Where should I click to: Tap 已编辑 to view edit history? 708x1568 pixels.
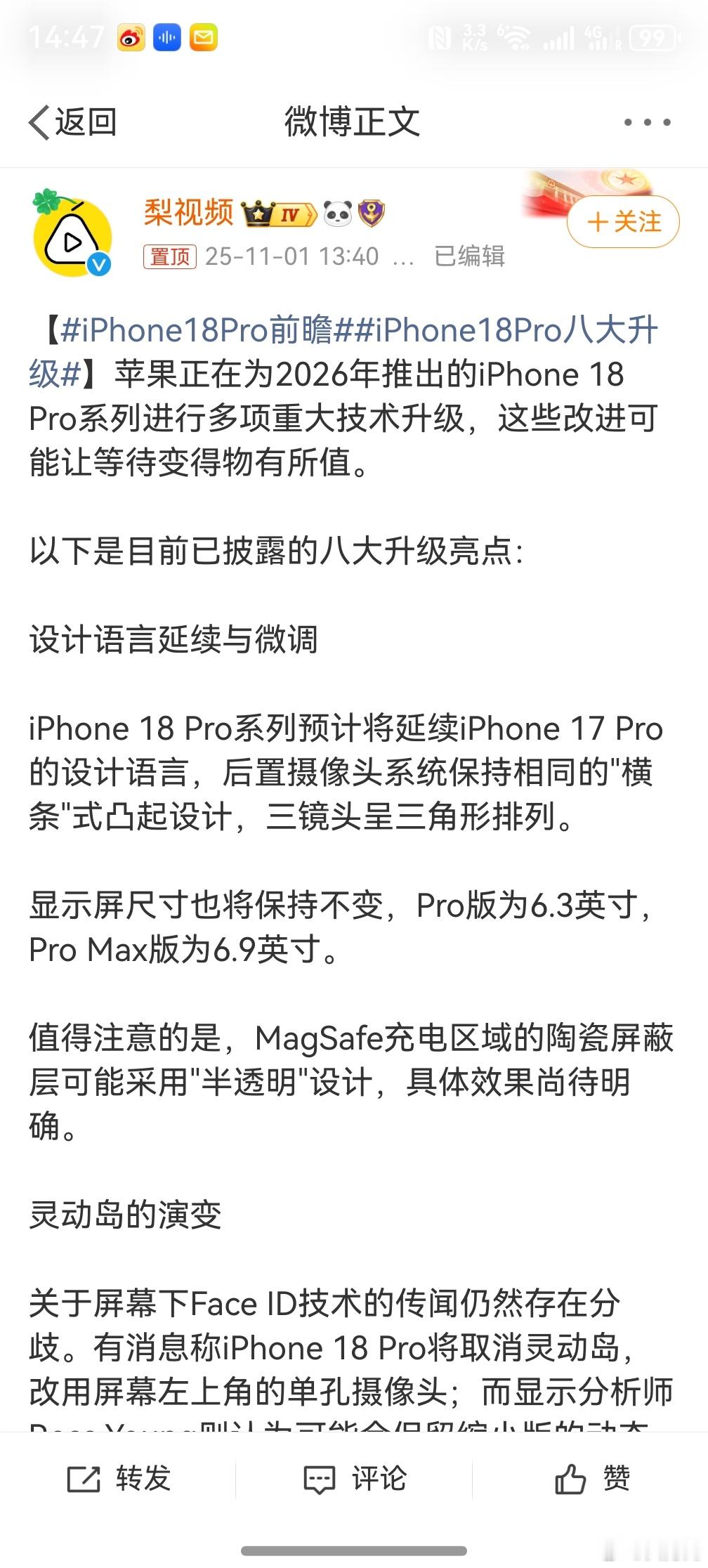coord(469,257)
